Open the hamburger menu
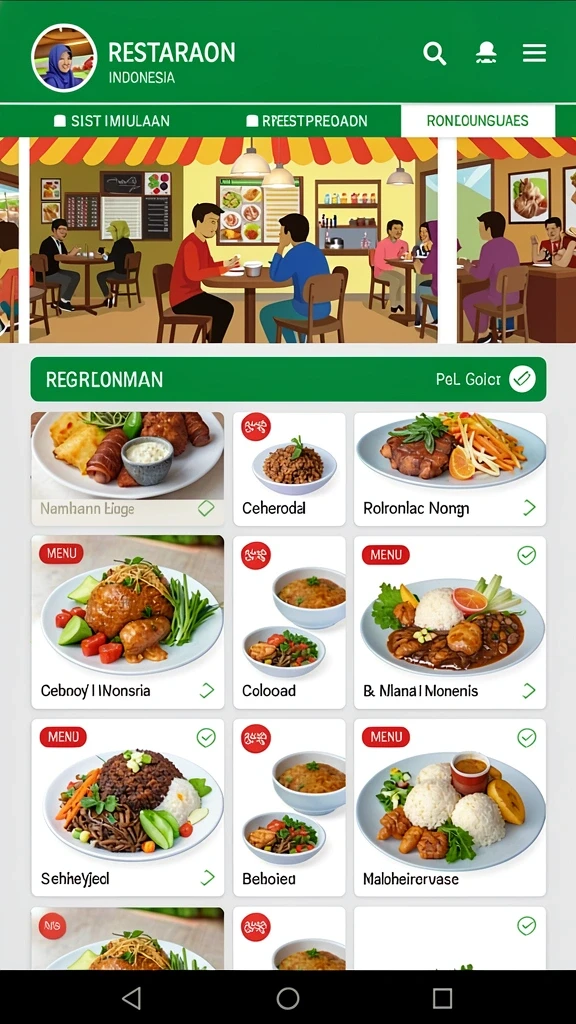 coord(534,53)
